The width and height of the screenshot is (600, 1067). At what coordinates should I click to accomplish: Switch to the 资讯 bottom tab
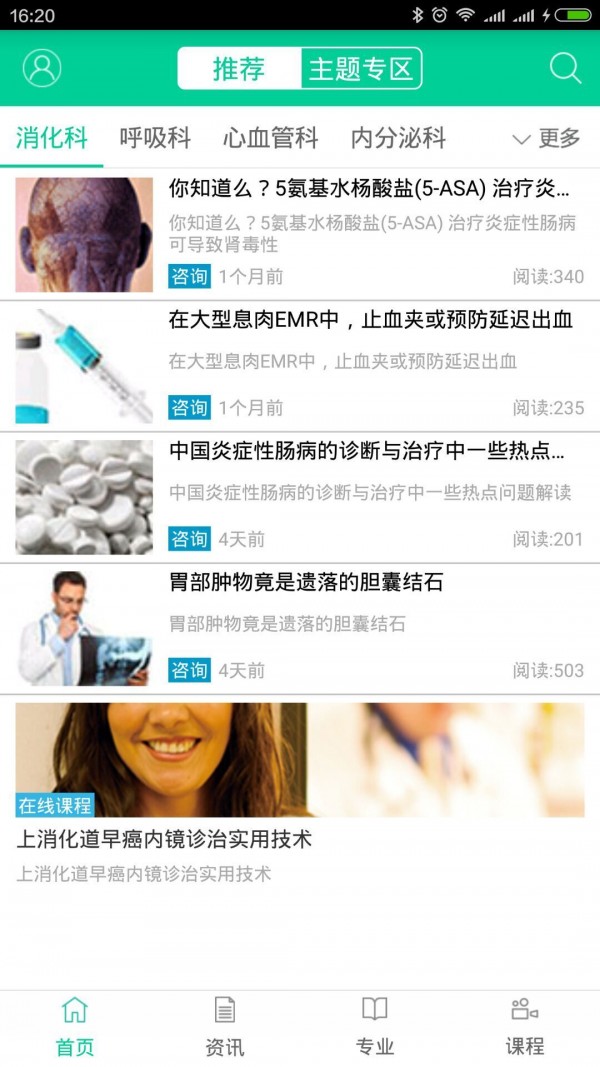tap(225, 1027)
